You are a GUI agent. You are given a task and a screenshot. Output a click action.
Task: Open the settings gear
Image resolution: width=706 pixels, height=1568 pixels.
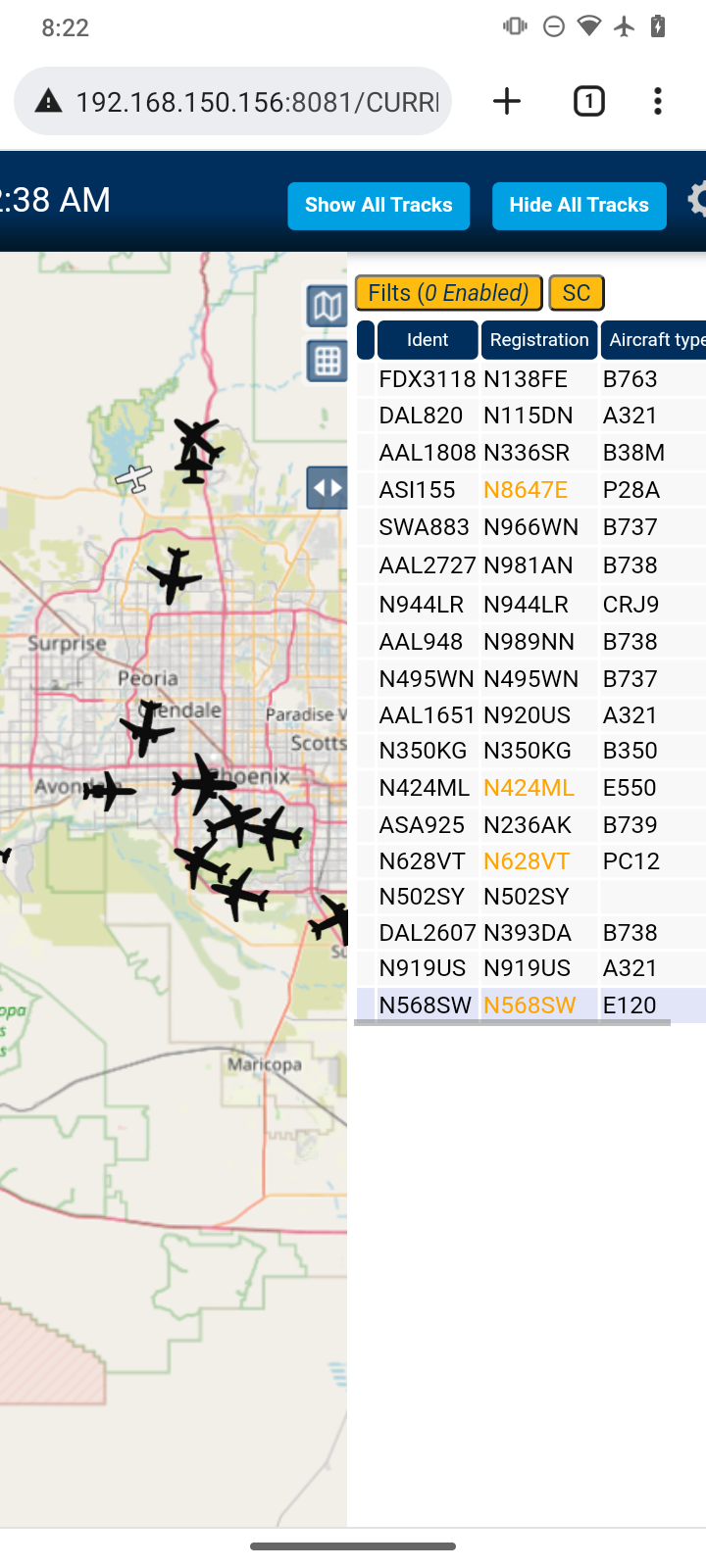click(x=697, y=200)
